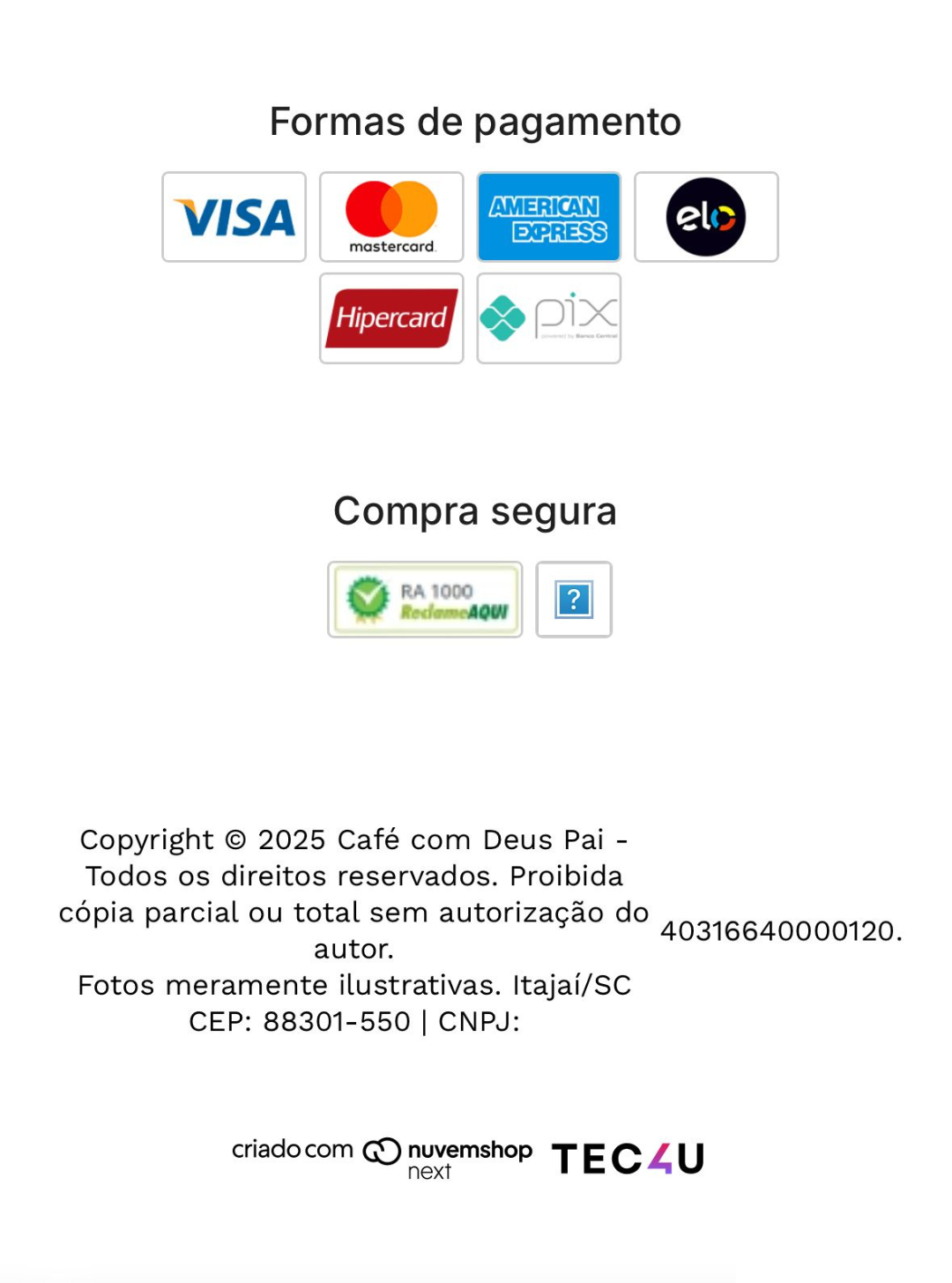Screen dimensions: 952x1283
Task: Open the broken security seal image
Action: 574,600
